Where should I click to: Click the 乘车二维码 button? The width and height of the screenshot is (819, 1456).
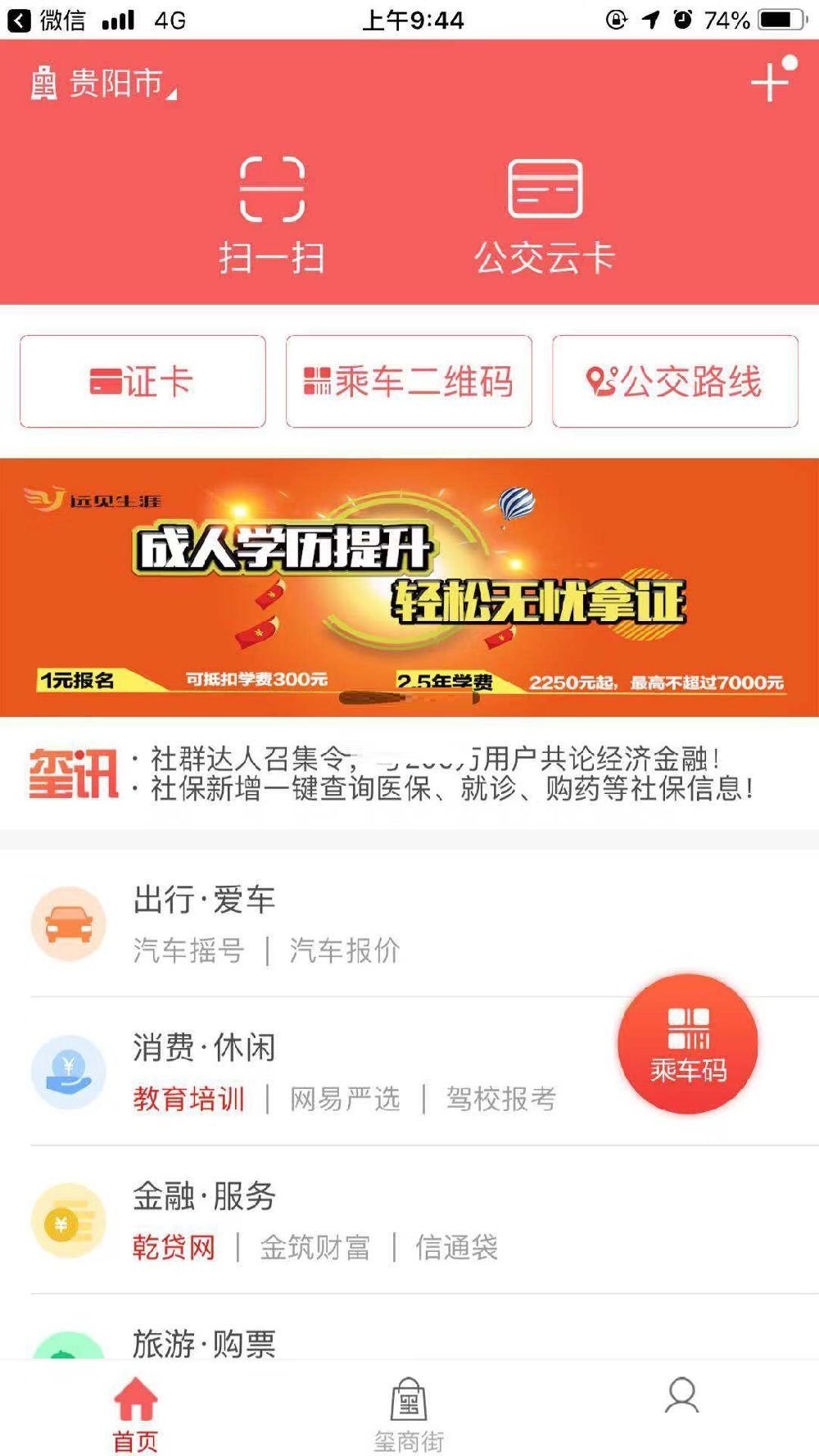(409, 382)
